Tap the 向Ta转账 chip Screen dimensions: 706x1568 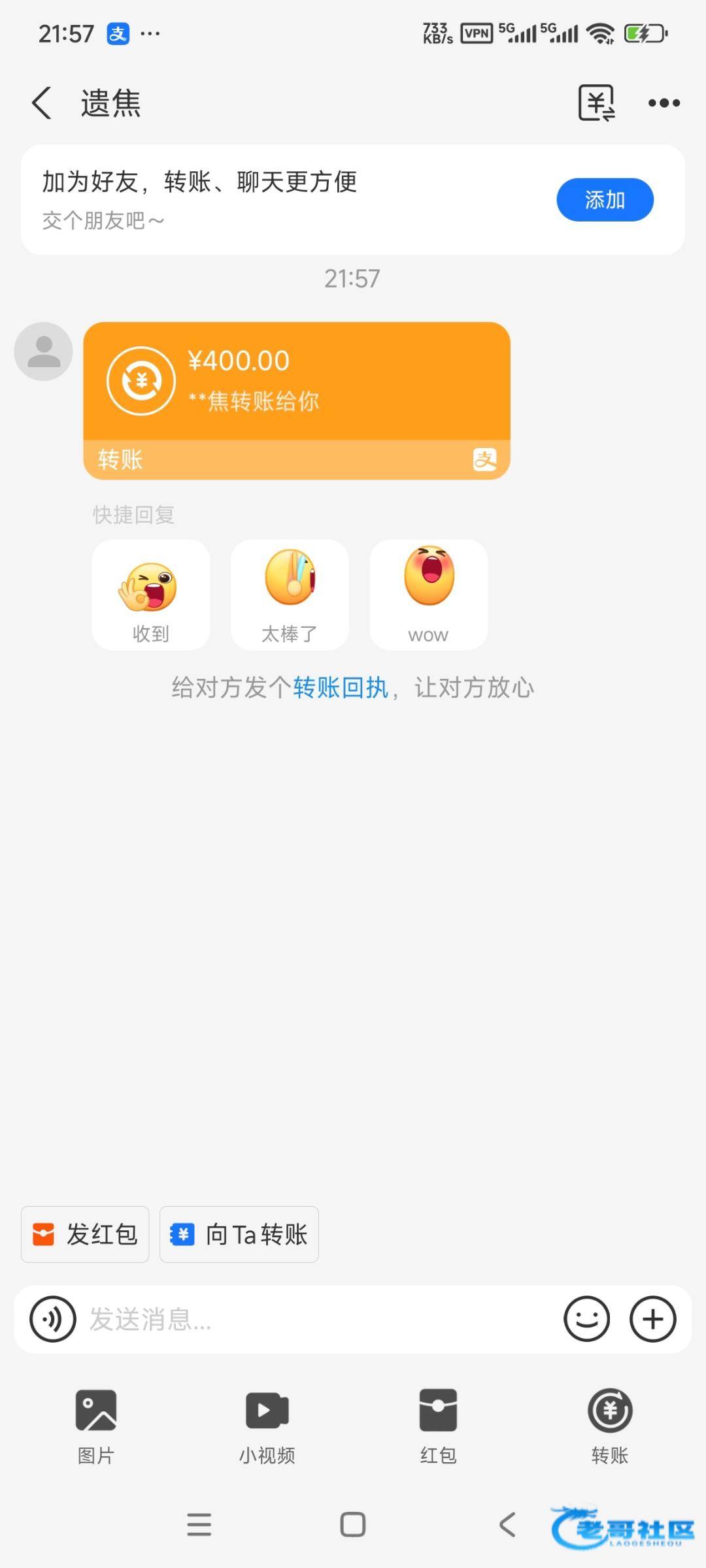(x=239, y=1234)
